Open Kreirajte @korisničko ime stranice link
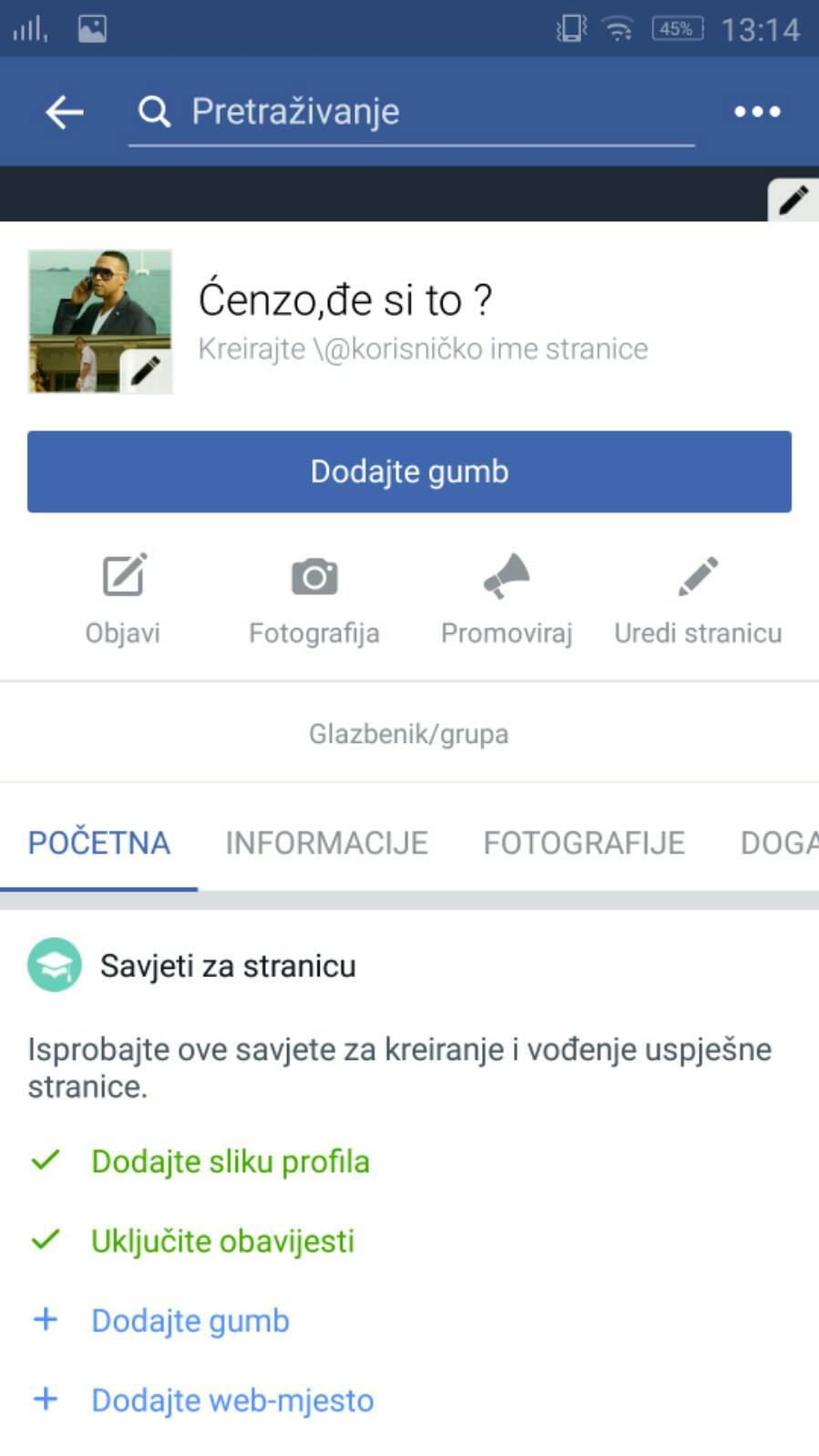819x1456 pixels. [423, 347]
